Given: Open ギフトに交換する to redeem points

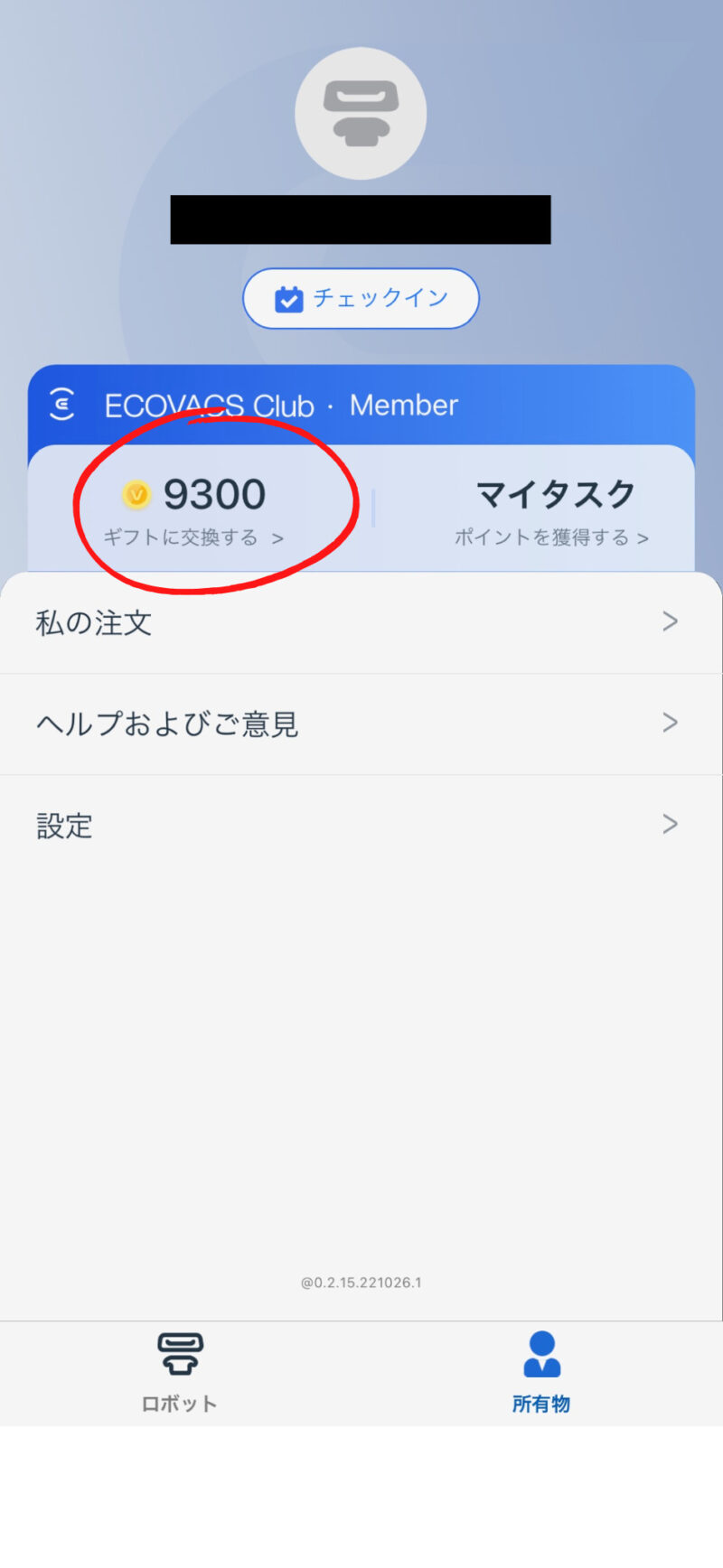Looking at the screenshot, I should (x=193, y=537).
